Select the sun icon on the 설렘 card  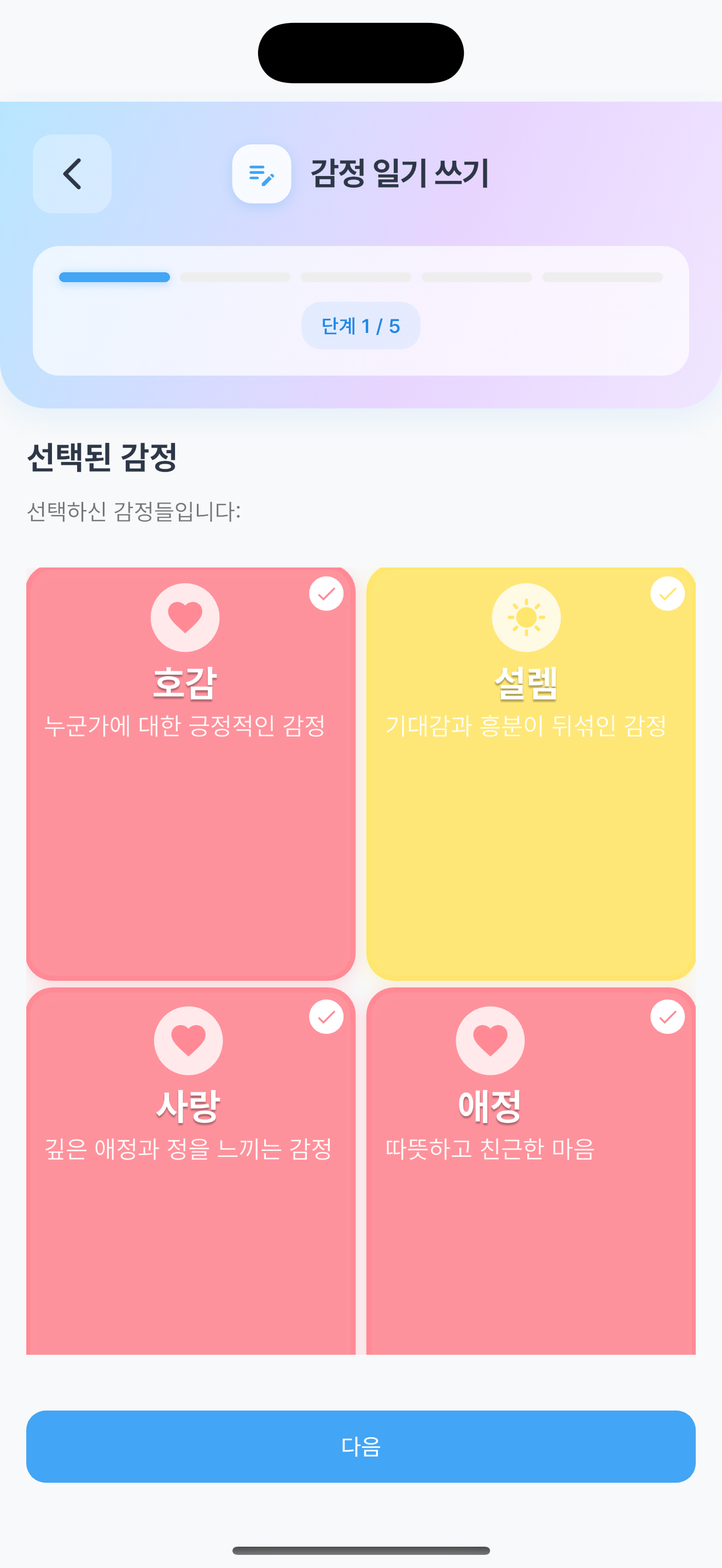[x=526, y=617]
